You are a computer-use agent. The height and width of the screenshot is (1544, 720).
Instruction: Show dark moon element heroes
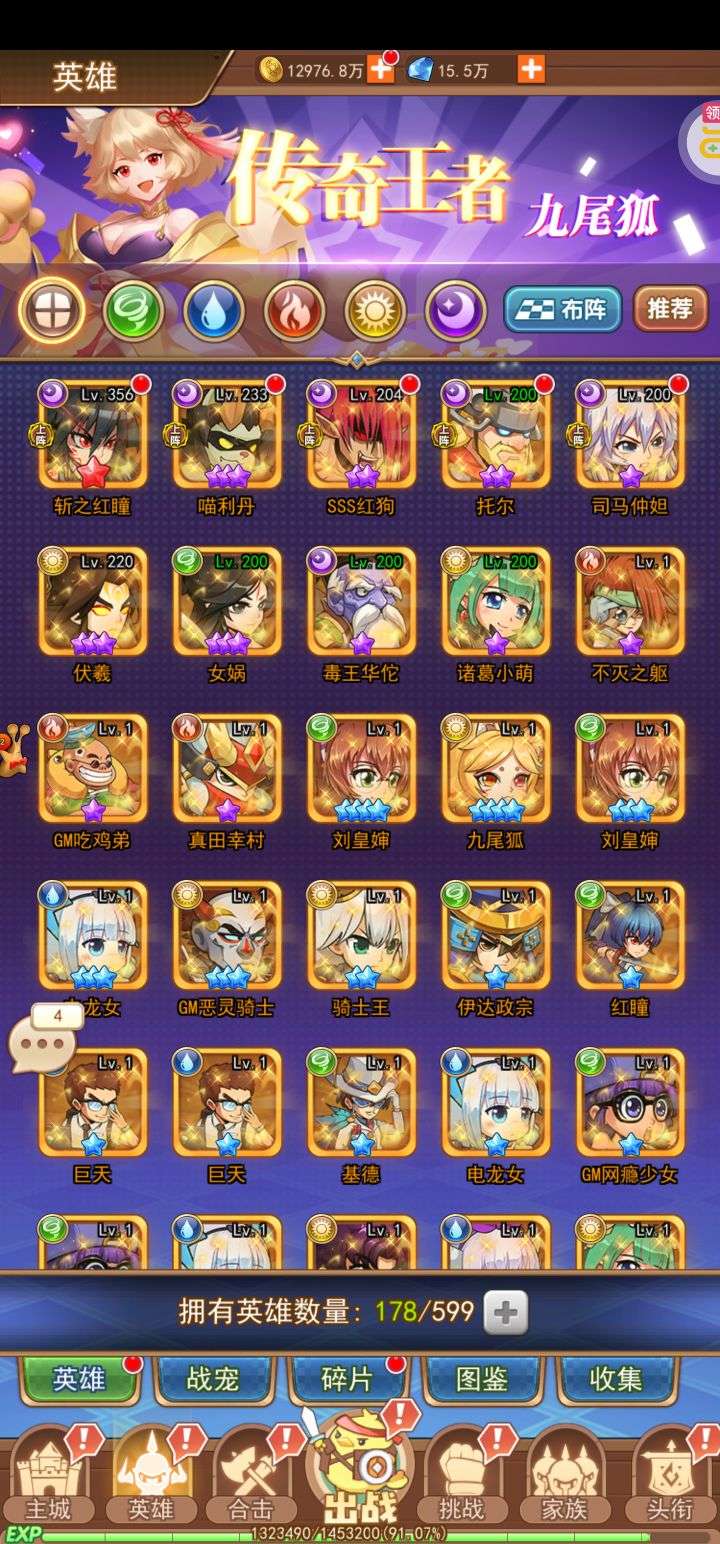[456, 311]
